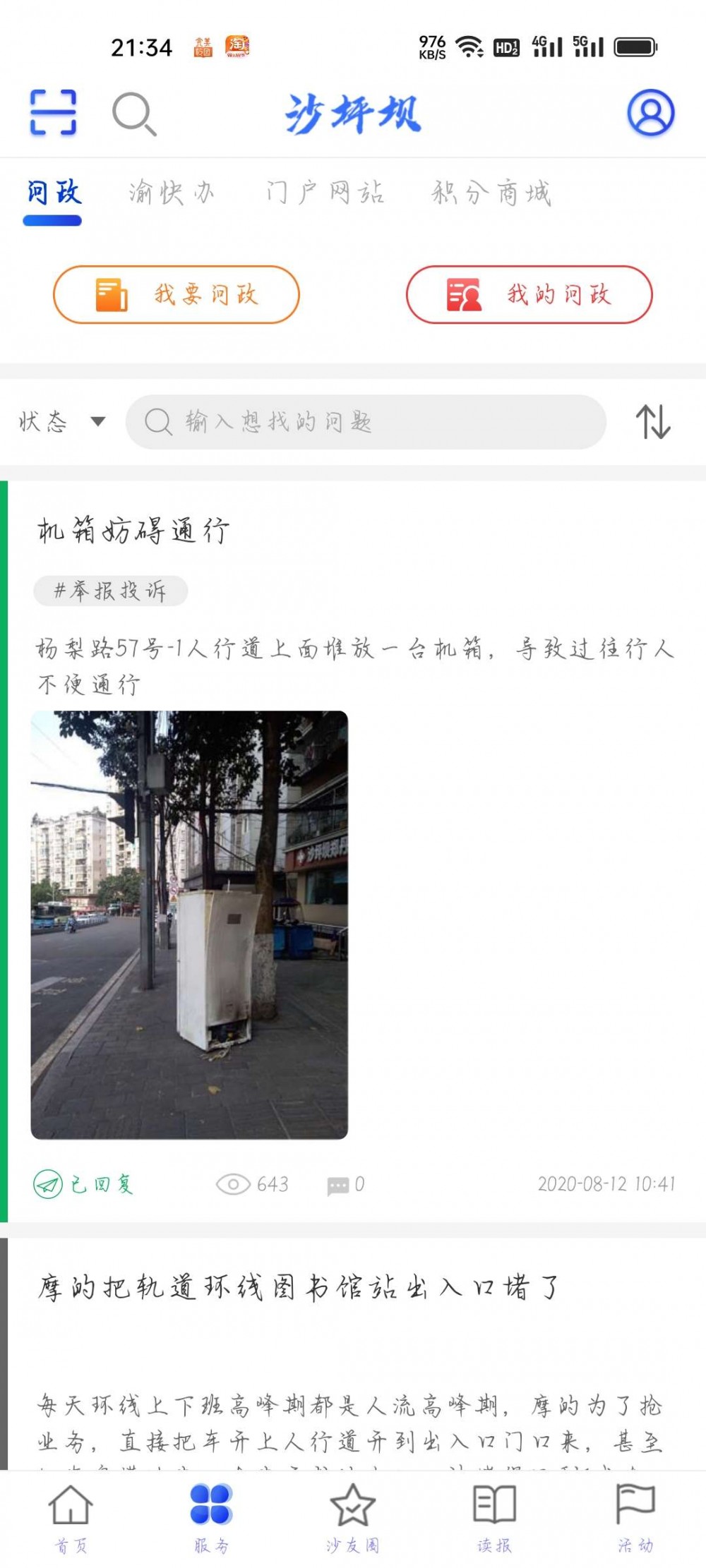The width and height of the screenshot is (706, 1568).
Task: Open the 积分商城 tab
Action: pyautogui.click(x=492, y=191)
